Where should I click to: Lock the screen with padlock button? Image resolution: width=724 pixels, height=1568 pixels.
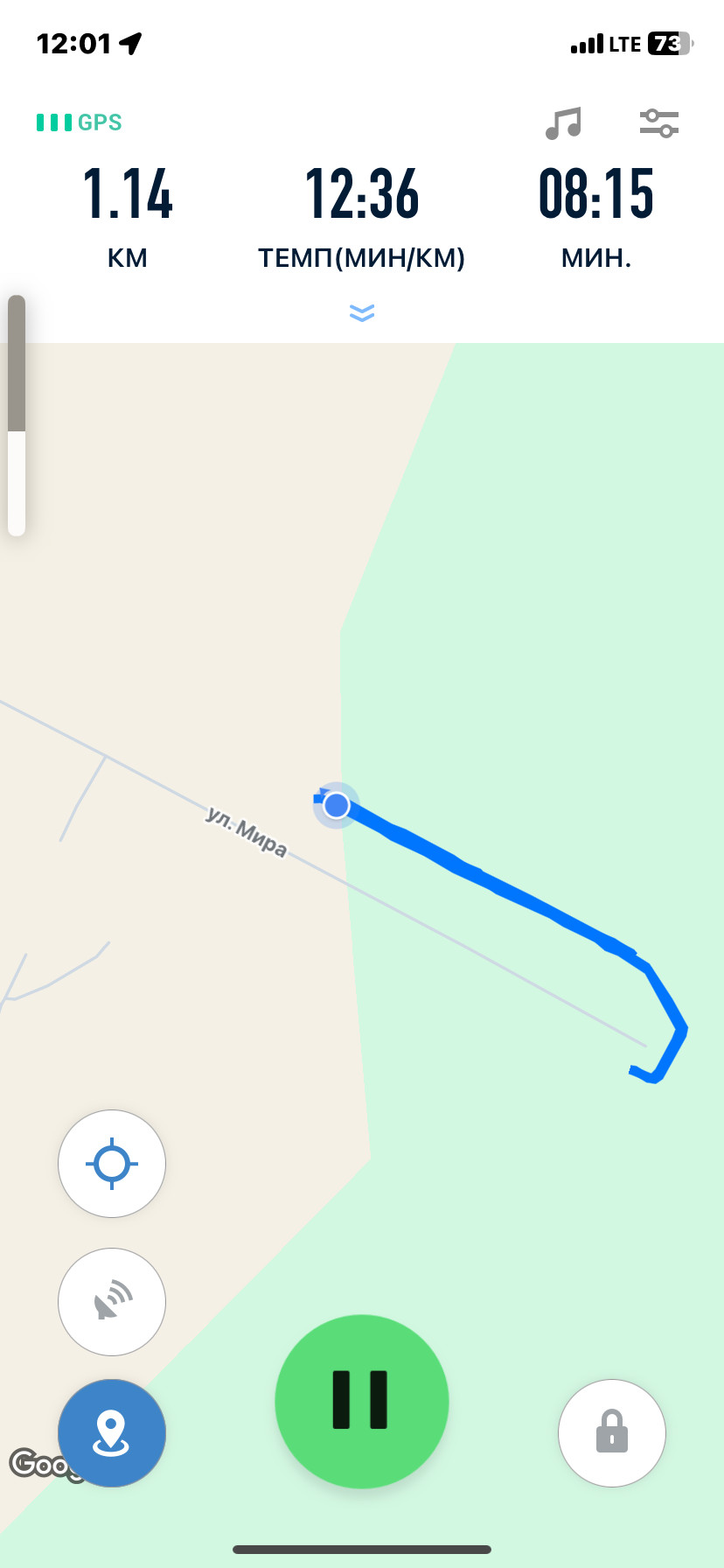pos(612,1433)
